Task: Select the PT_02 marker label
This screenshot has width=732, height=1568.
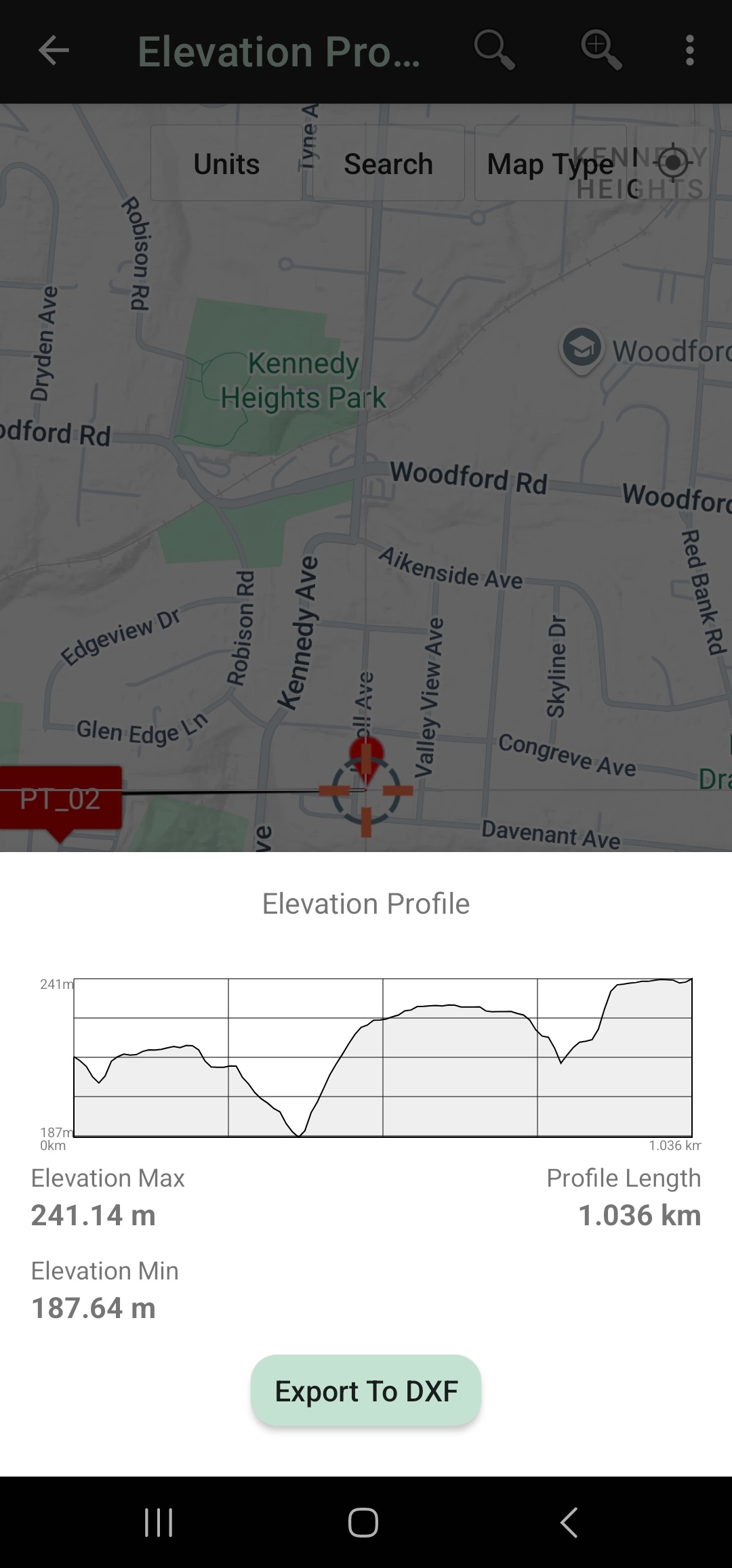Action: (x=61, y=799)
